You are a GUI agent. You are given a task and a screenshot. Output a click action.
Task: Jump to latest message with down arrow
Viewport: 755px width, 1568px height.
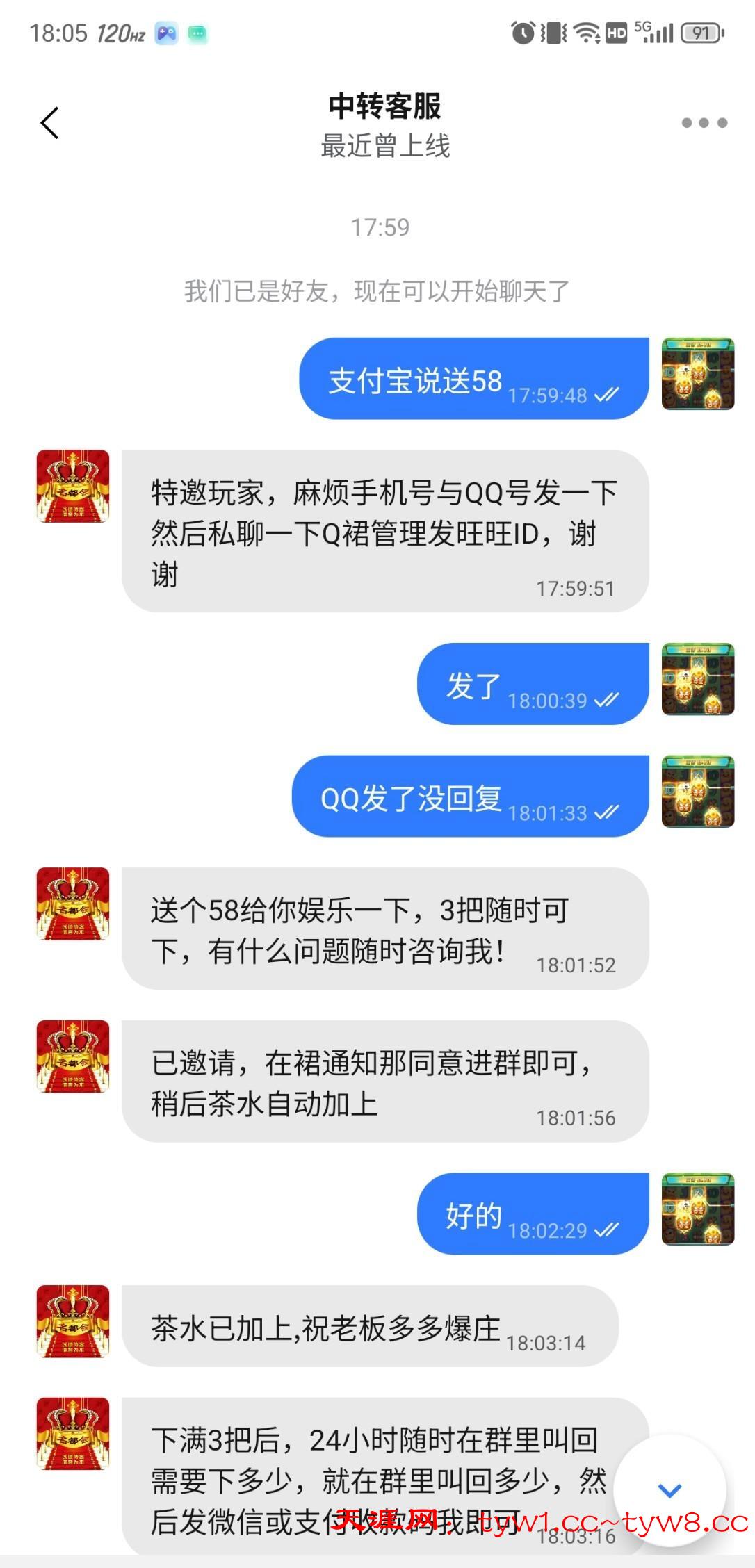669,1489
